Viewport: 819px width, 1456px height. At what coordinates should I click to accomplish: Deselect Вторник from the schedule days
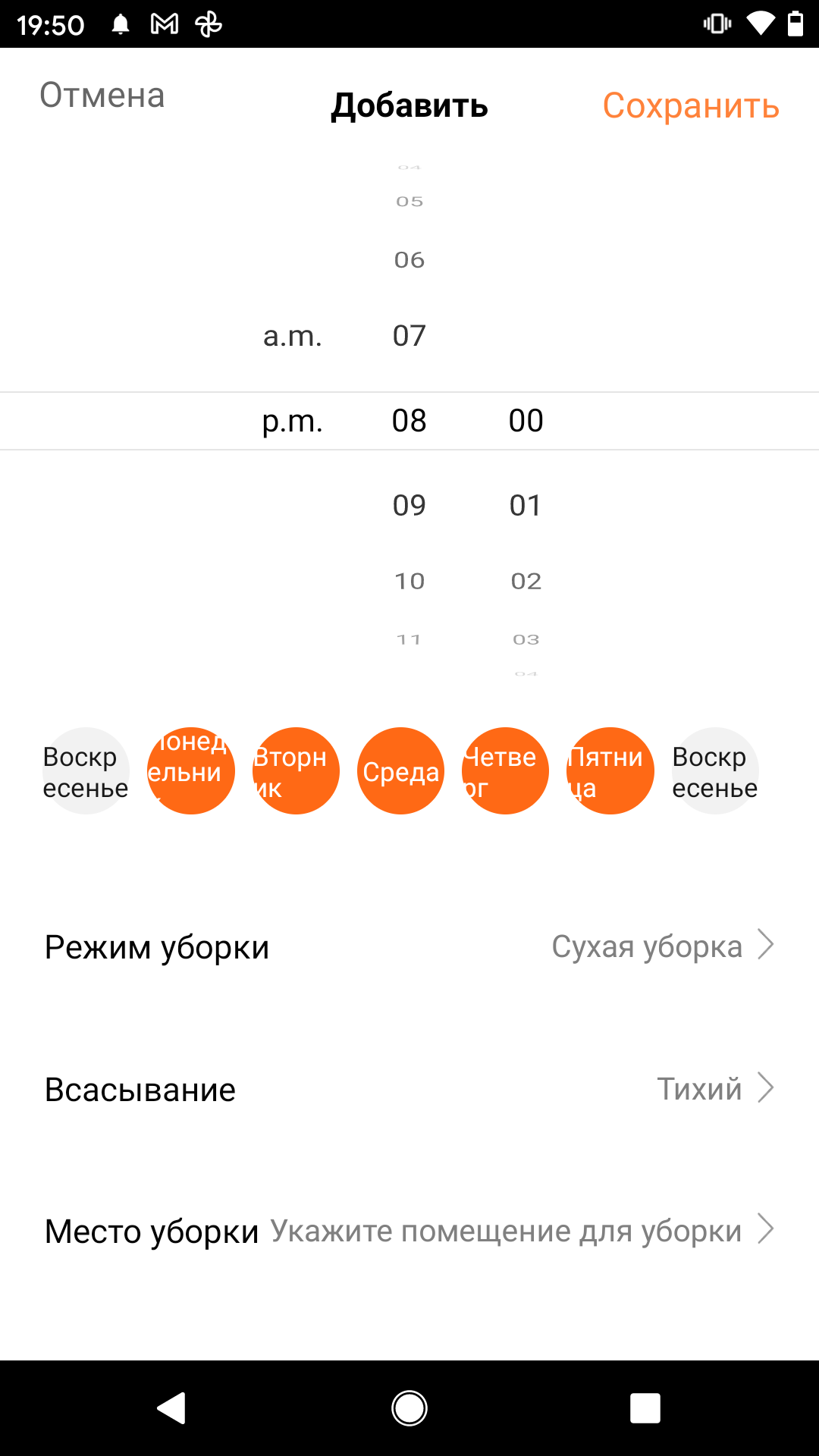pyautogui.click(x=296, y=771)
